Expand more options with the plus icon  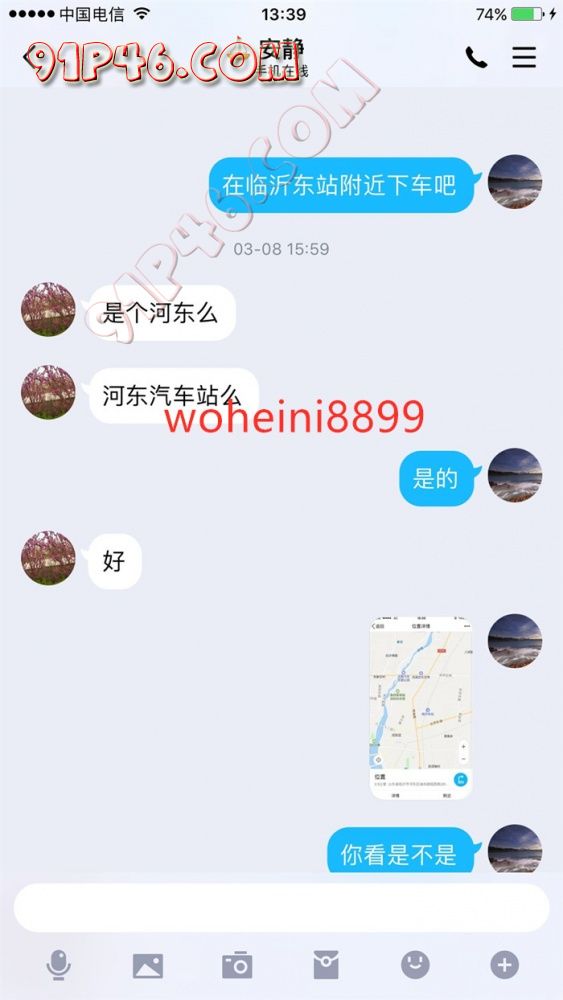(x=504, y=965)
